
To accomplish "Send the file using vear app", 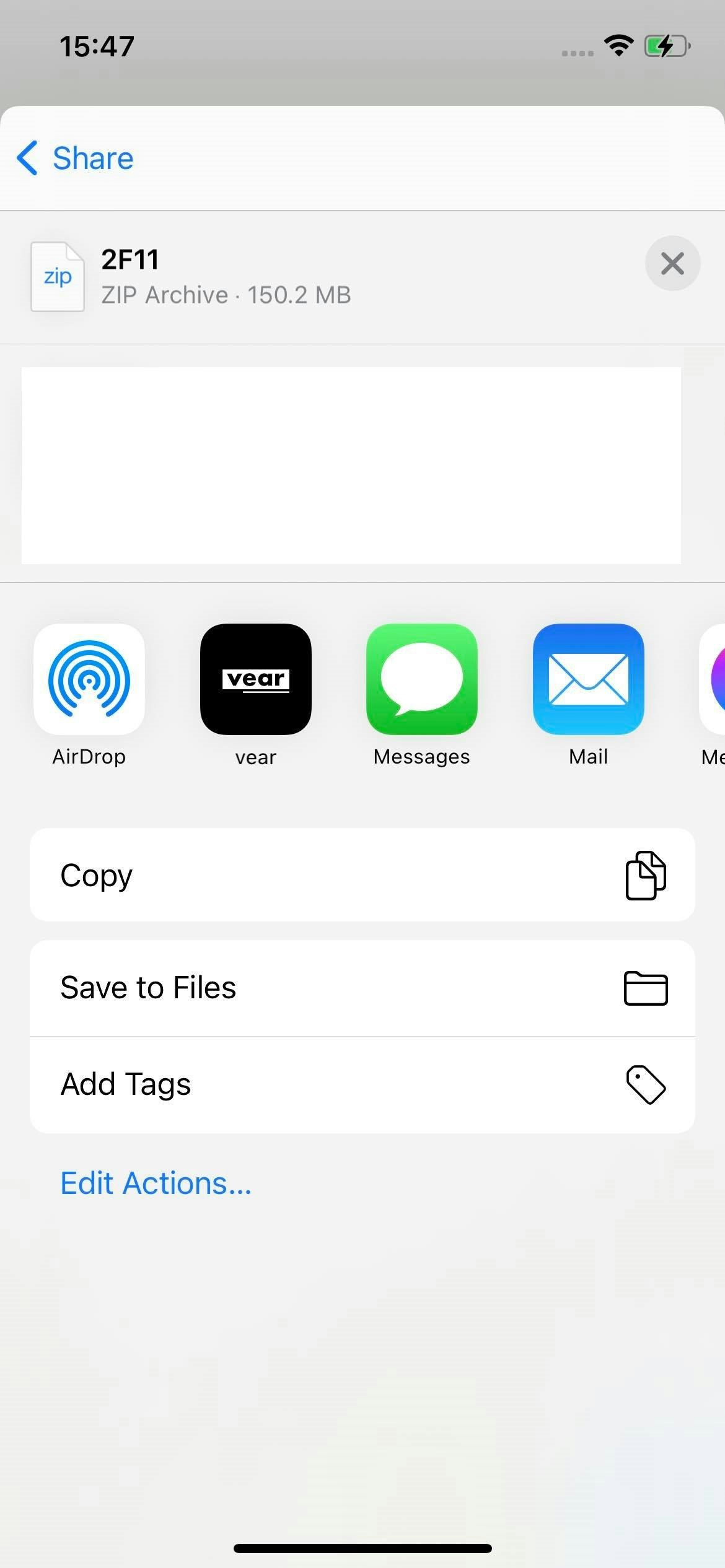I will coord(255,679).
